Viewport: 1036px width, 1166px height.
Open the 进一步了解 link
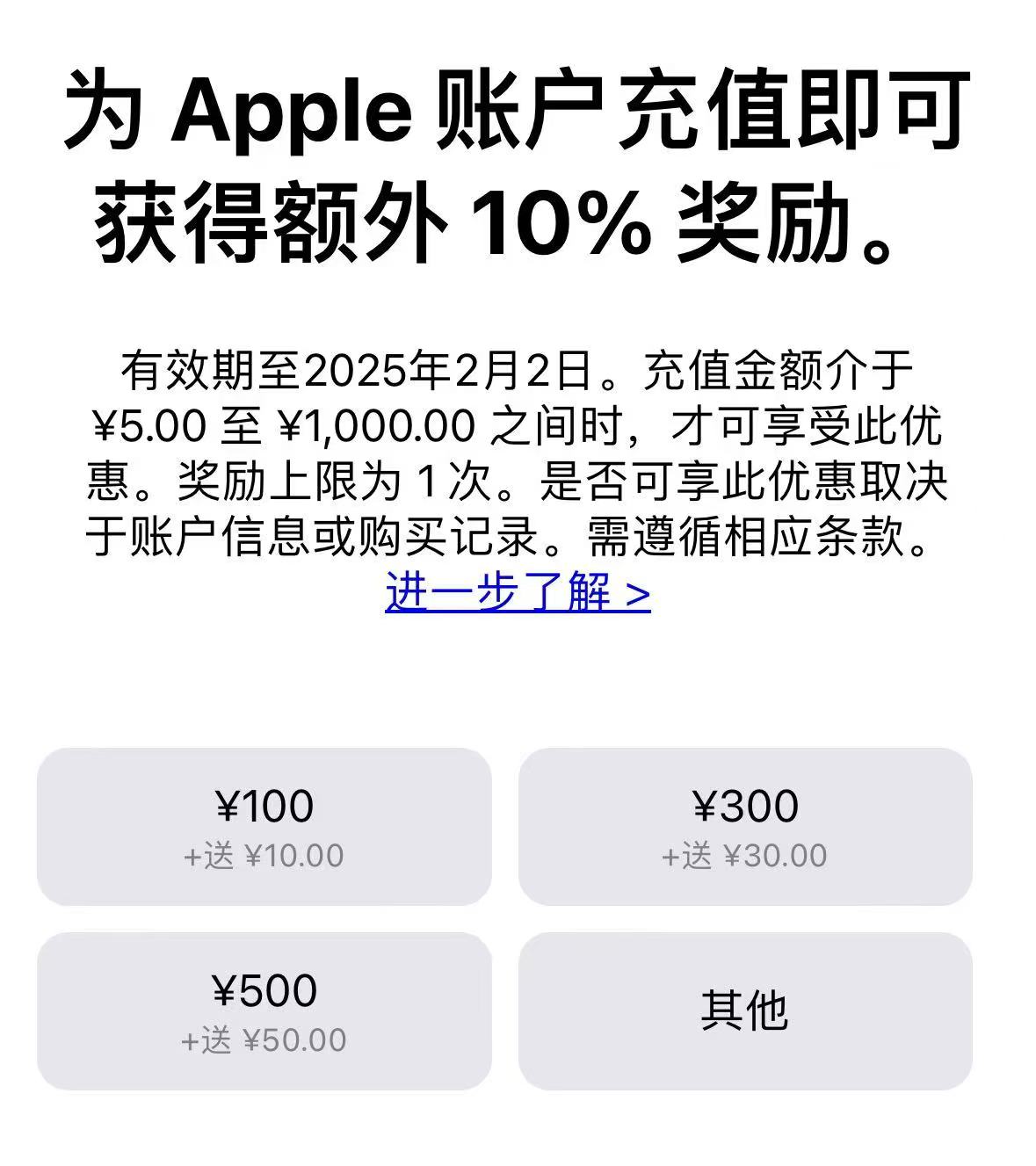[518, 592]
